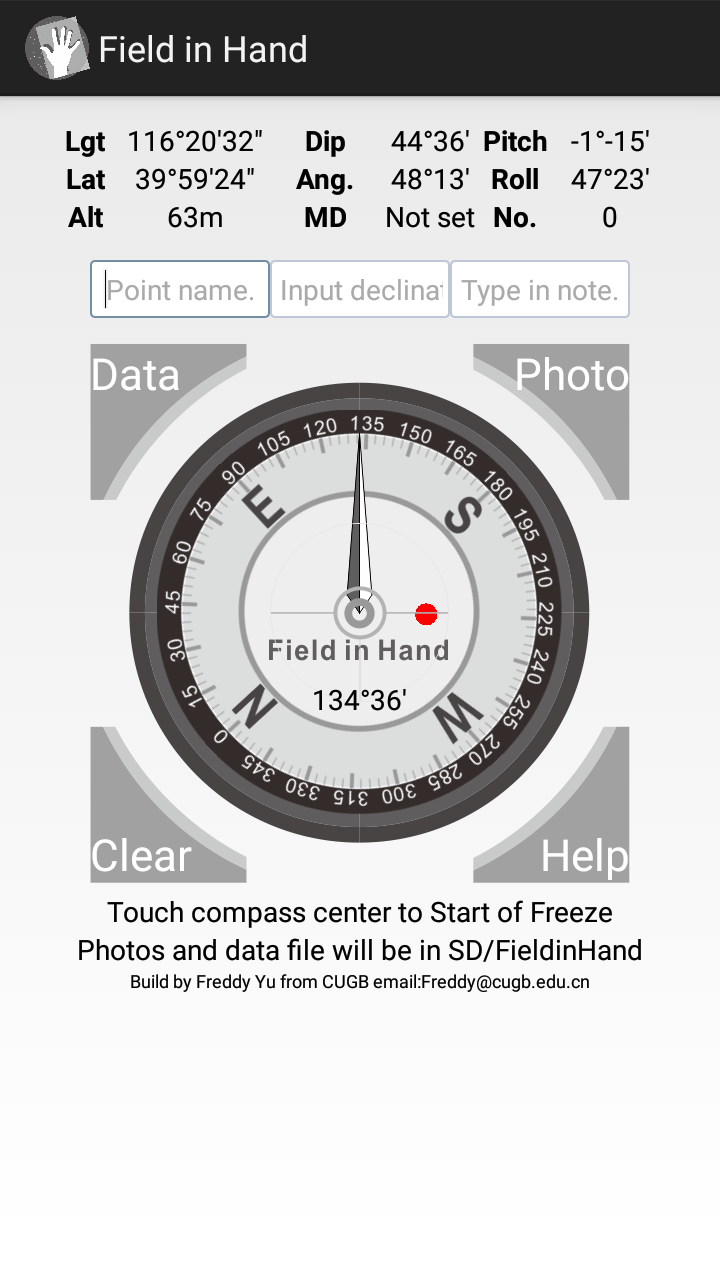Image resolution: width=720 pixels, height=1280 pixels.
Task: Open the Photo capture feature
Action: (x=573, y=375)
